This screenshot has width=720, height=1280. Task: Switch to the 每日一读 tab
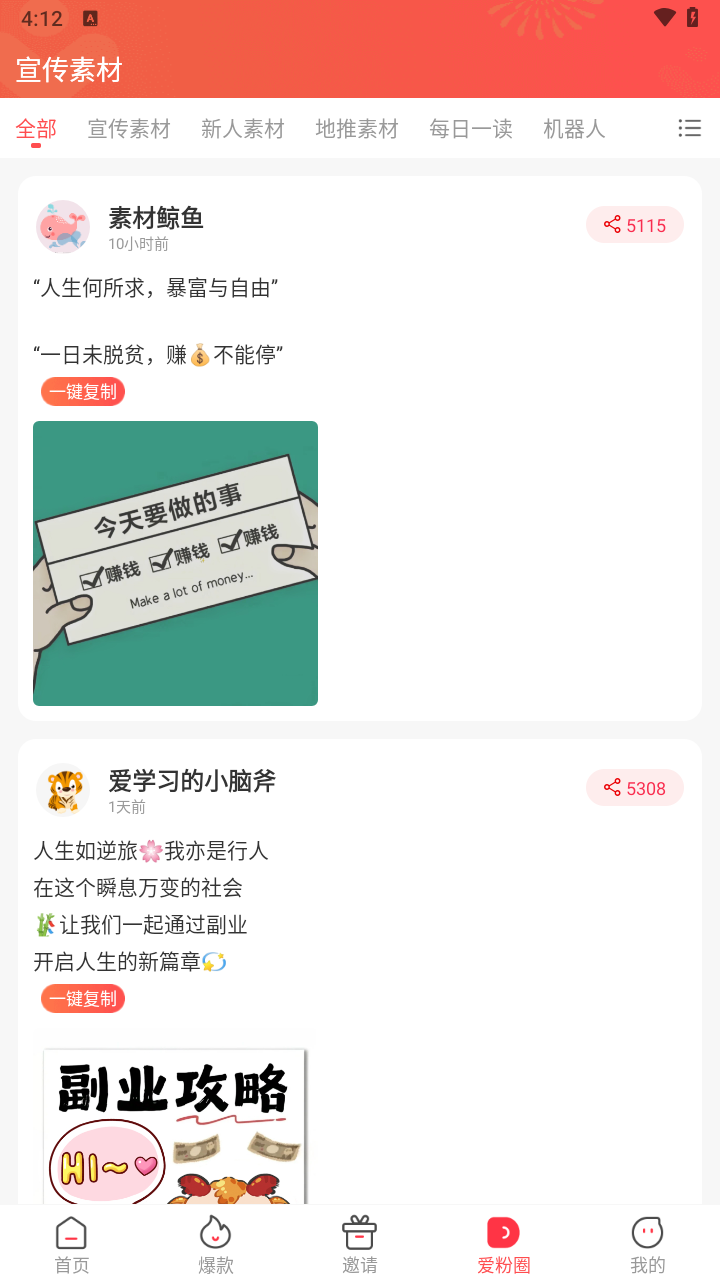pos(471,129)
